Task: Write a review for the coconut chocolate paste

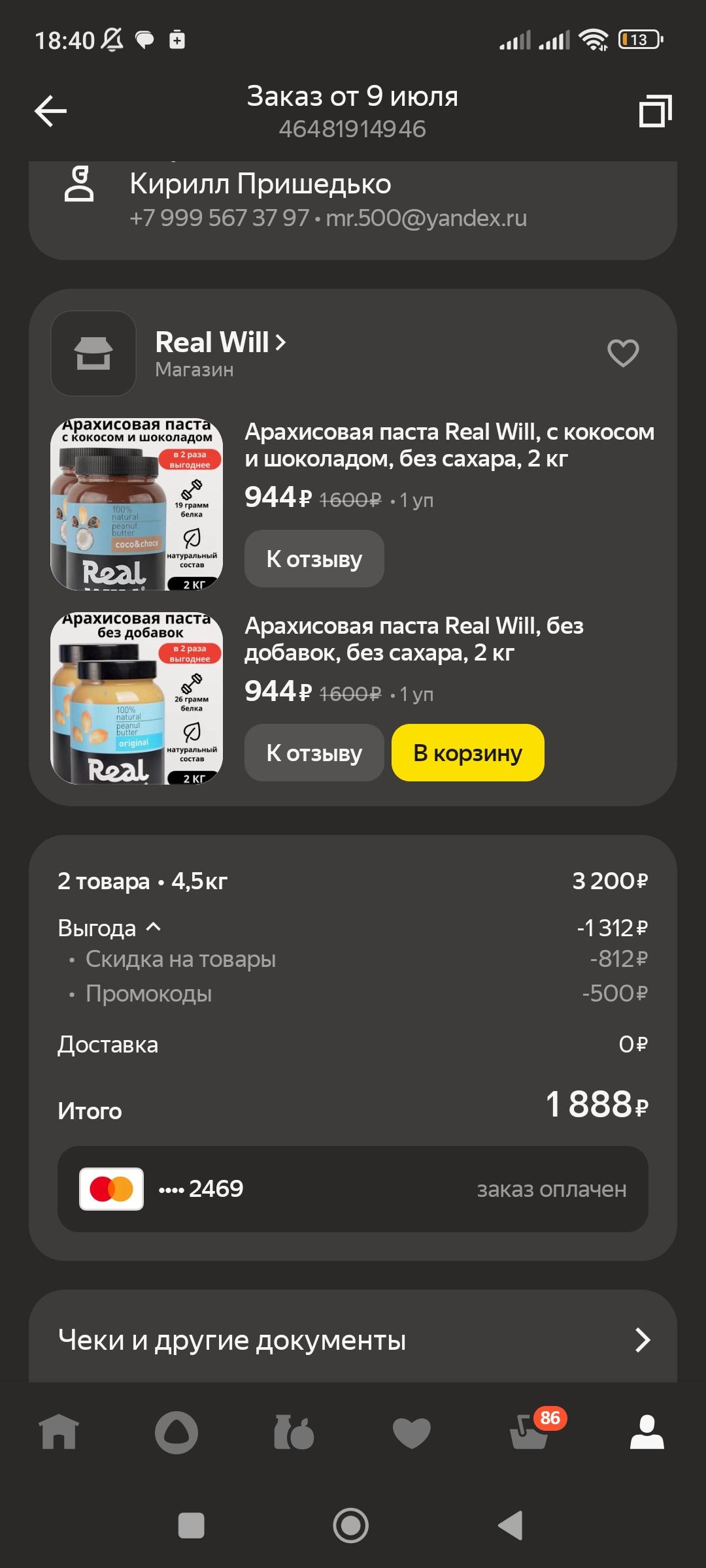Action: [x=314, y=559]
